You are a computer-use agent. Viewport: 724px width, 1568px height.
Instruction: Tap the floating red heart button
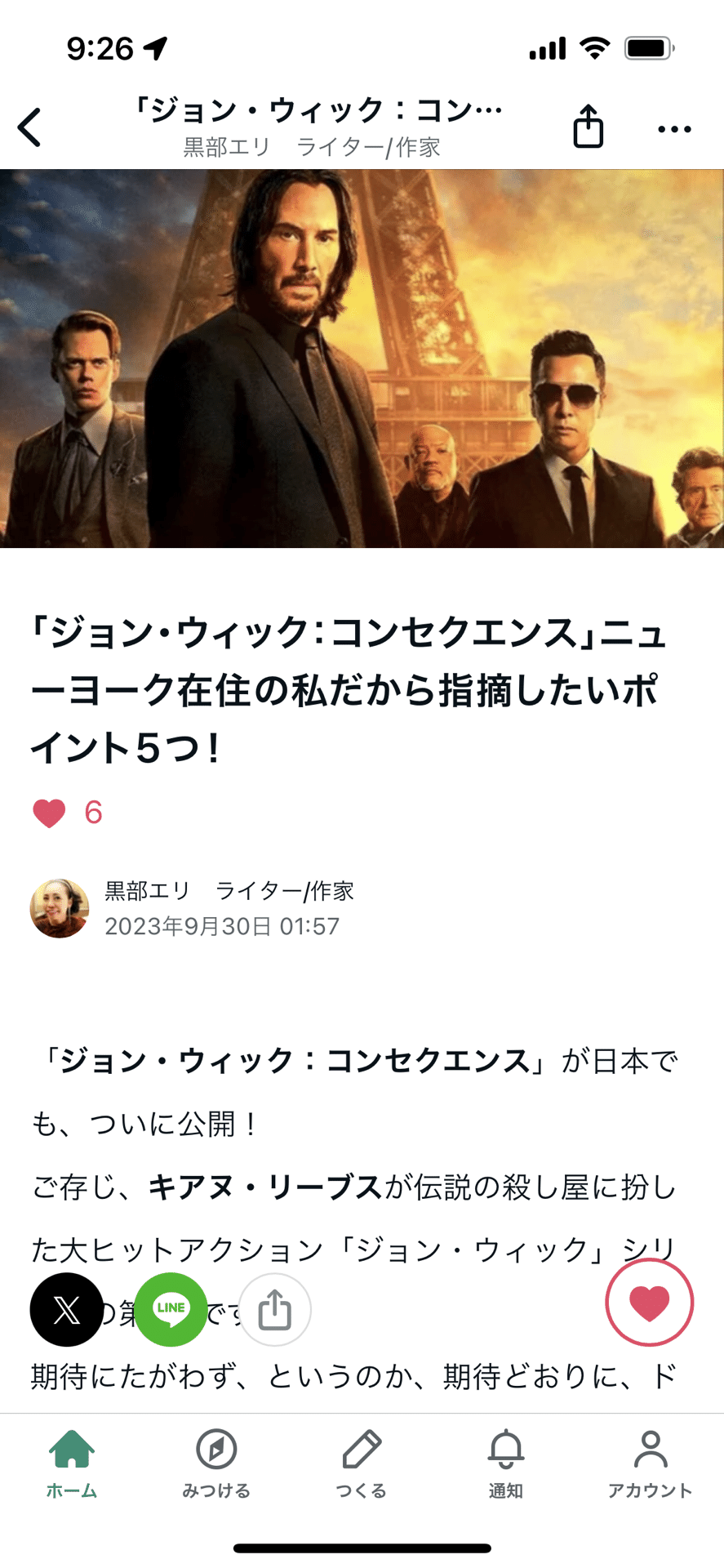pyautogui.click(x=650, y=1303)
